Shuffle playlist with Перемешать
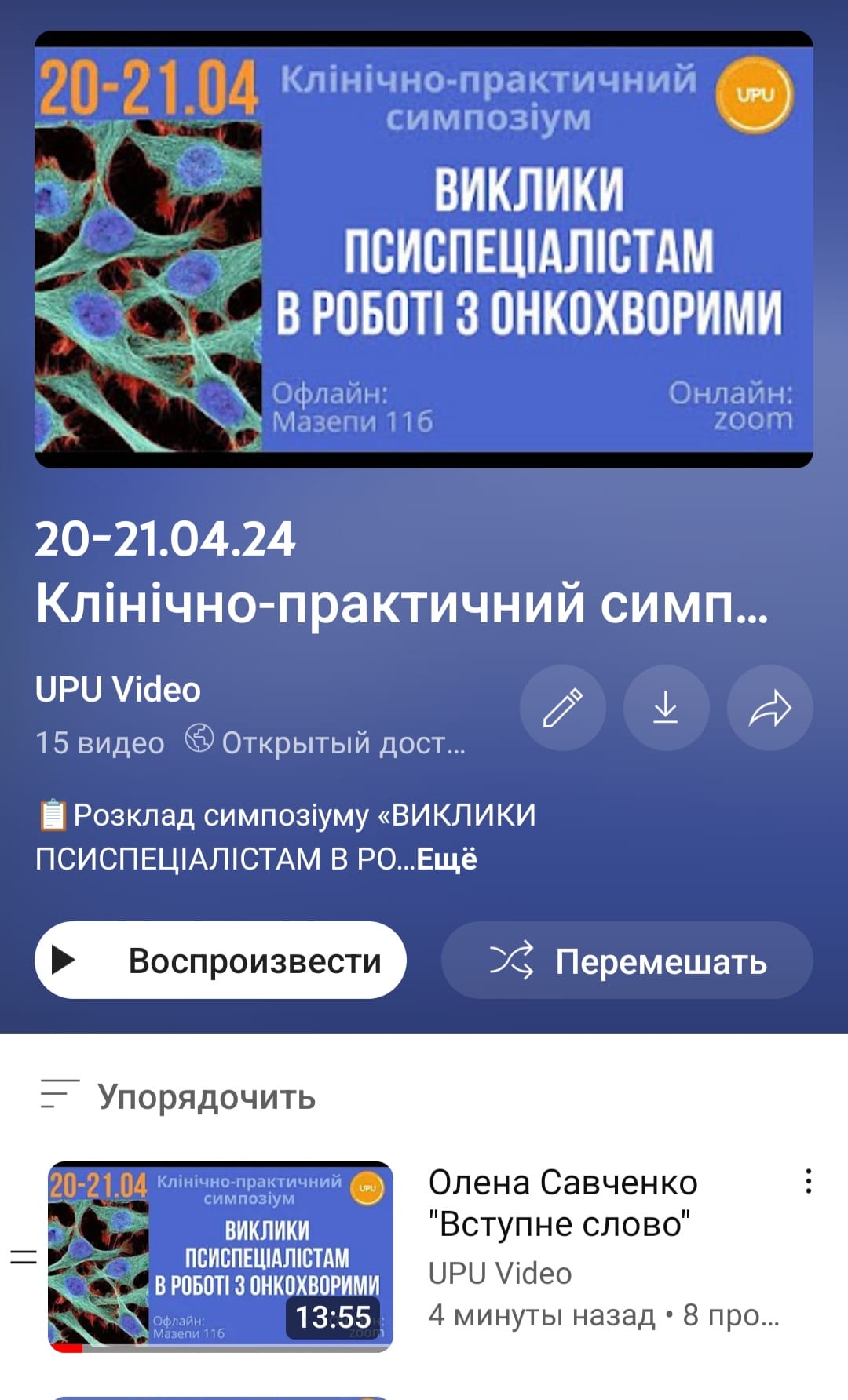The height and width of the screenshot is (1400, 848). coord(627,960)
